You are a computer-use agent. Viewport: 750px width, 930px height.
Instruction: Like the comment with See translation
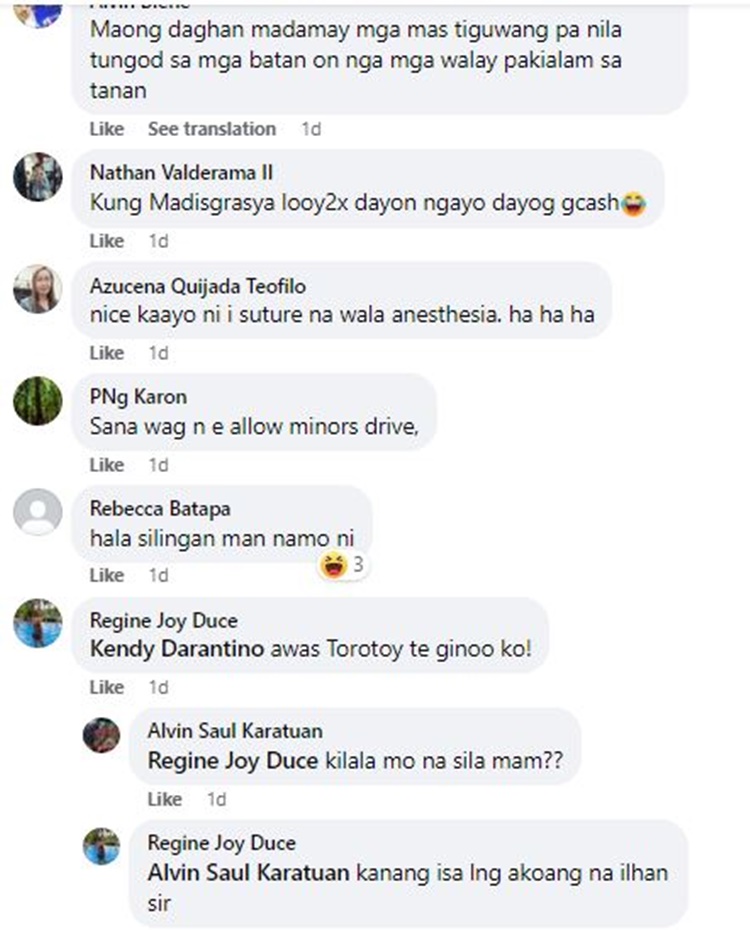106,129
